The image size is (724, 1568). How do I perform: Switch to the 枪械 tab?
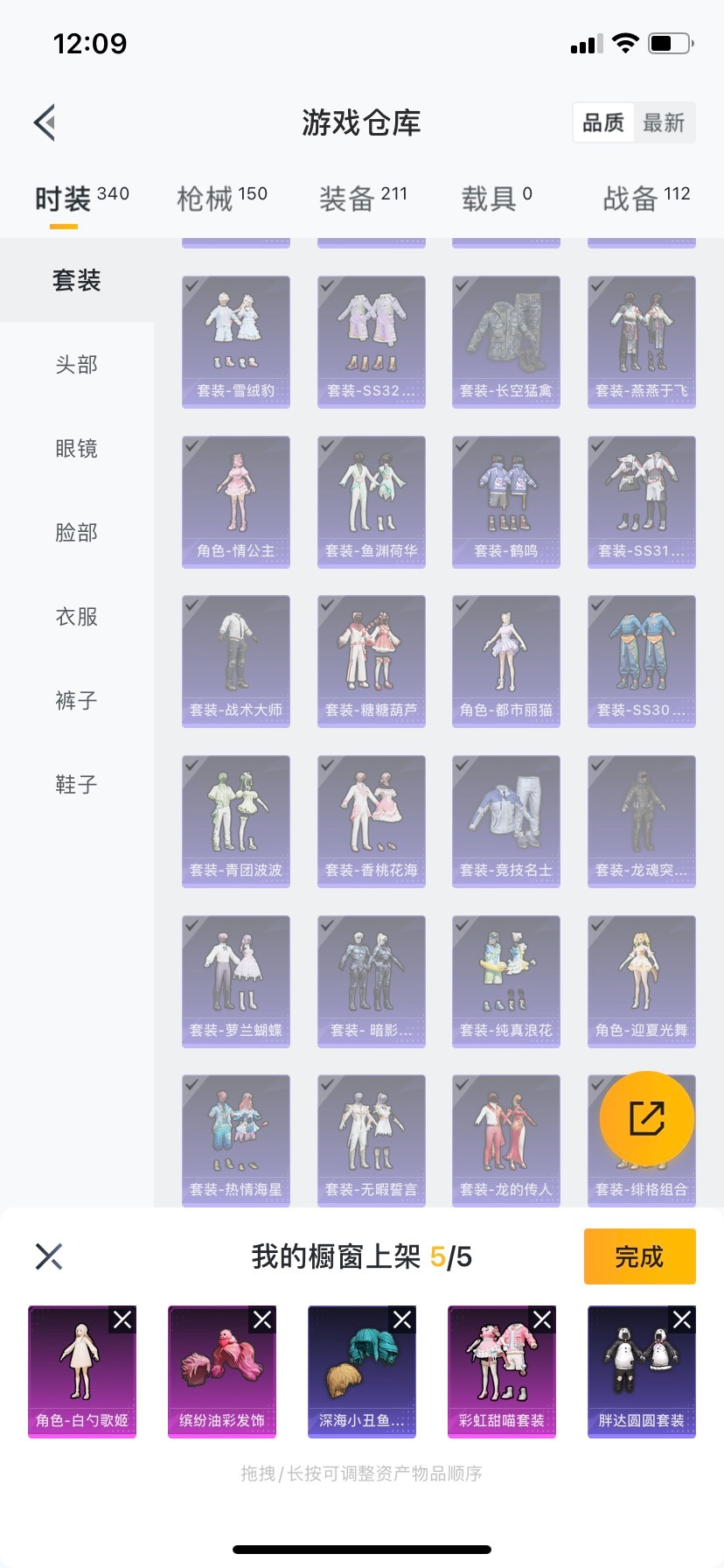[222, 199]
